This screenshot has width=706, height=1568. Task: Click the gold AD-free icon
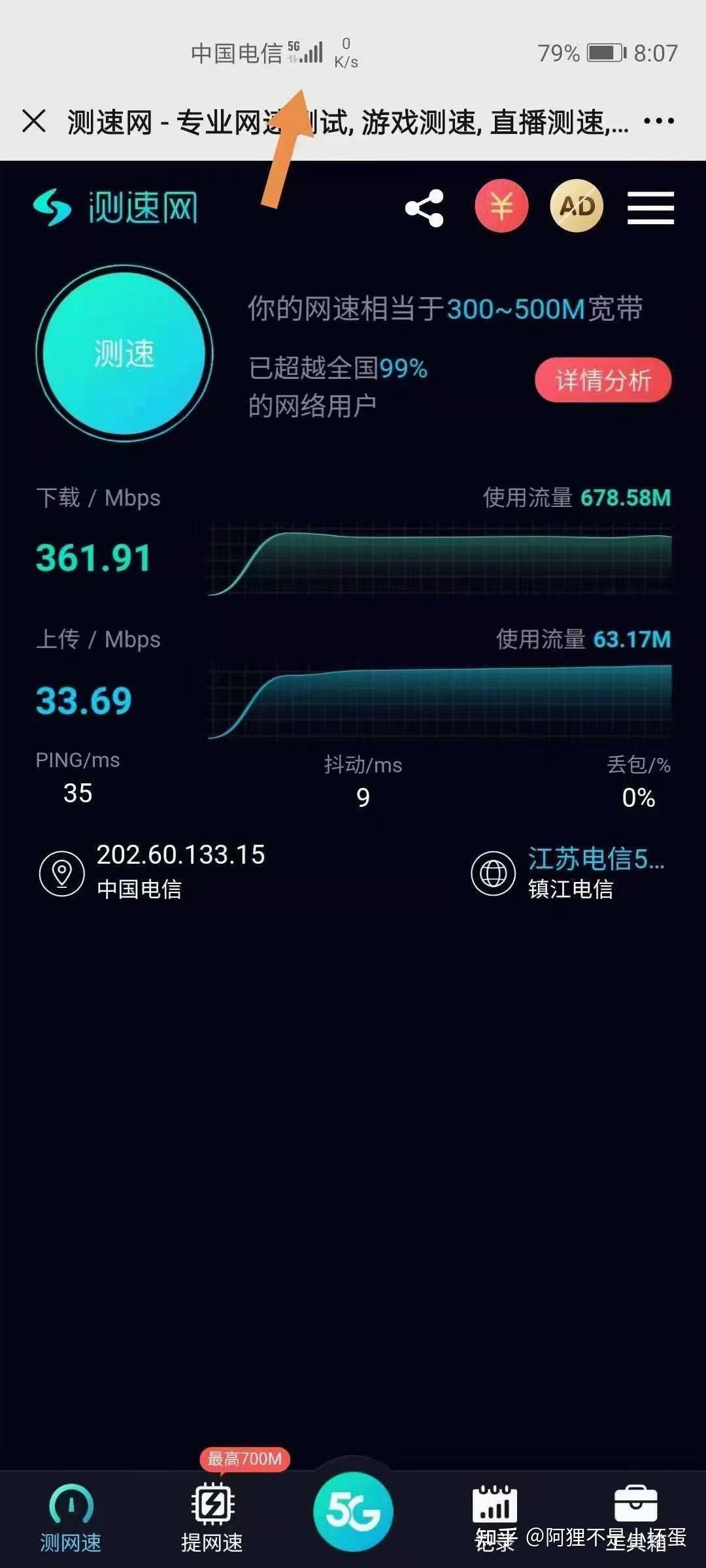(x=577, y=208)
